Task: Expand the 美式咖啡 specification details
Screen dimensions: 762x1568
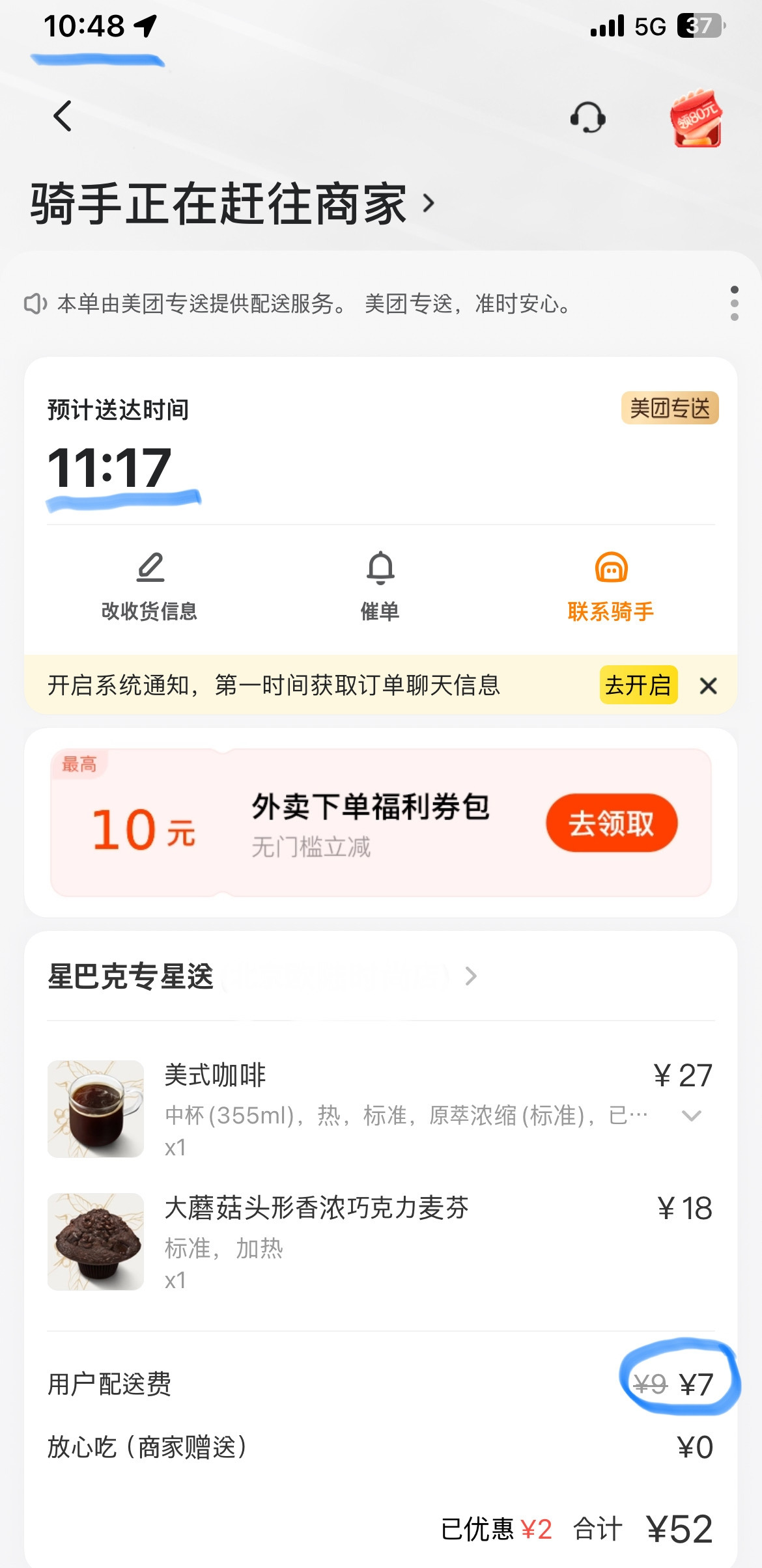Action: click(x=691, y=1116)
